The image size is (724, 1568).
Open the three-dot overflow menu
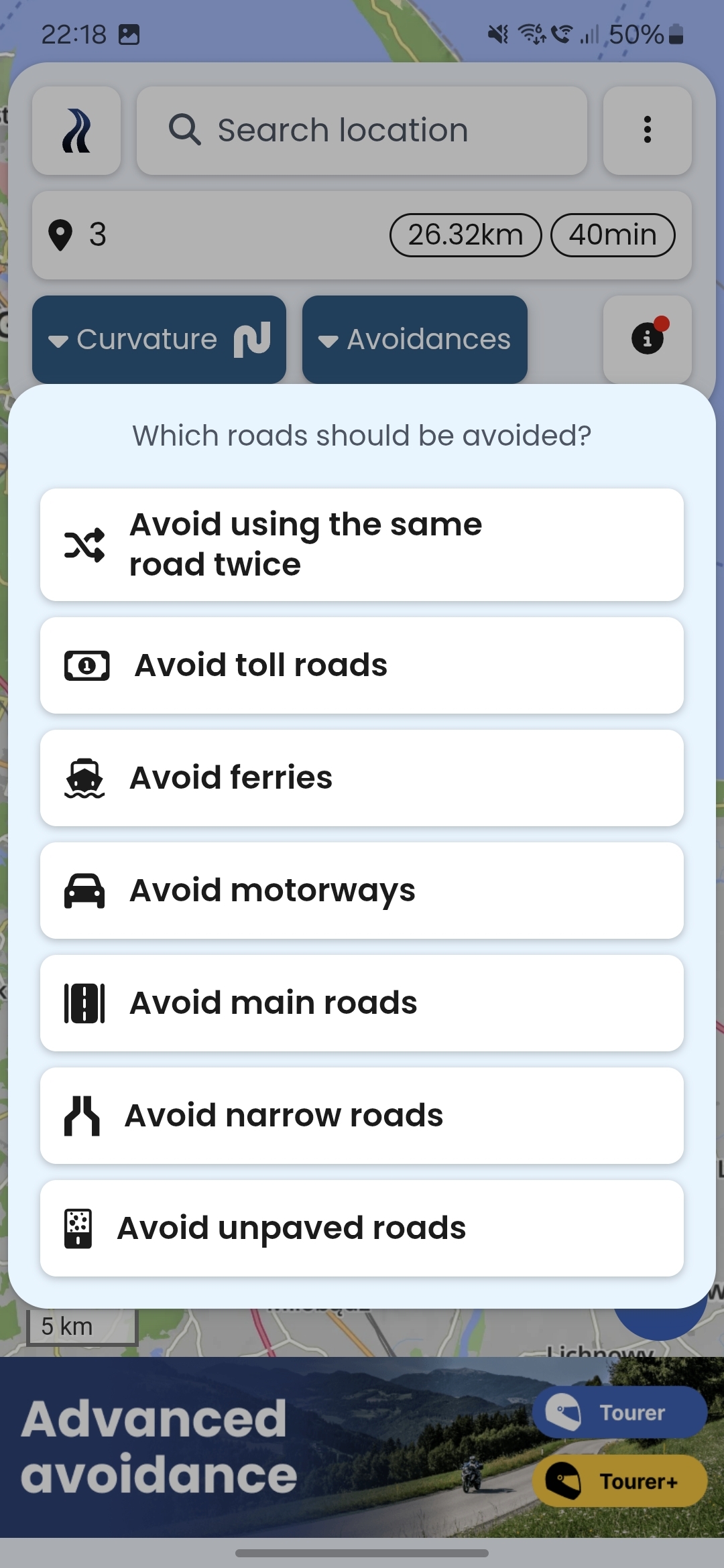[x=647, y=131]
